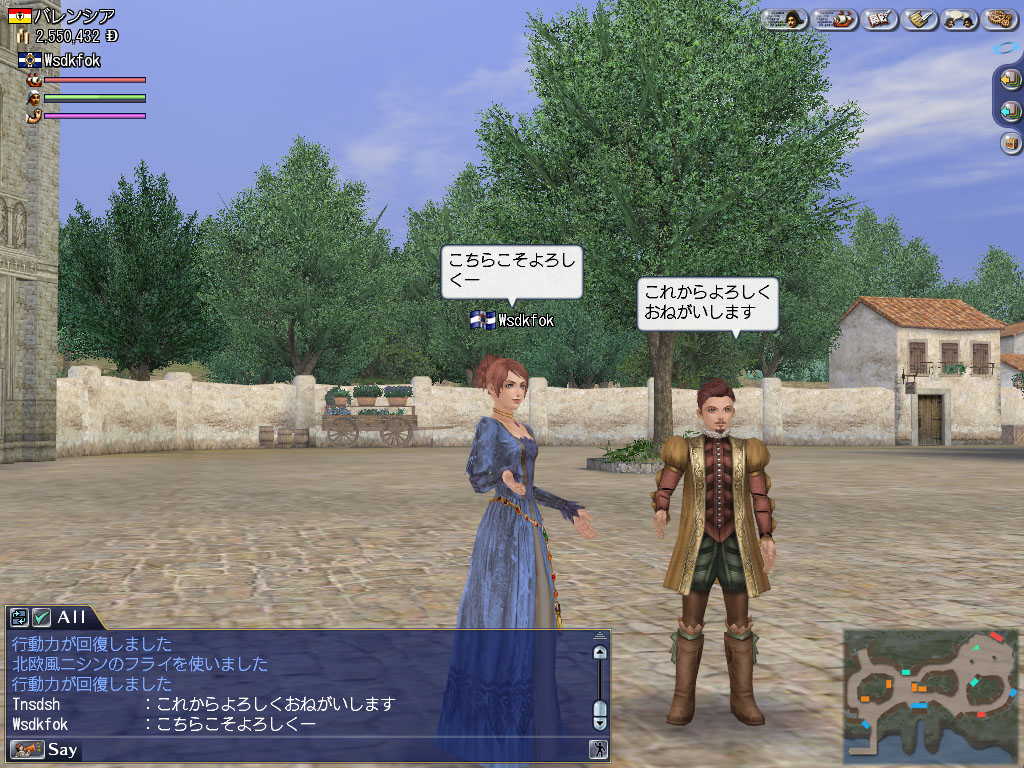Open the book and quill menu

pos(879,20)
